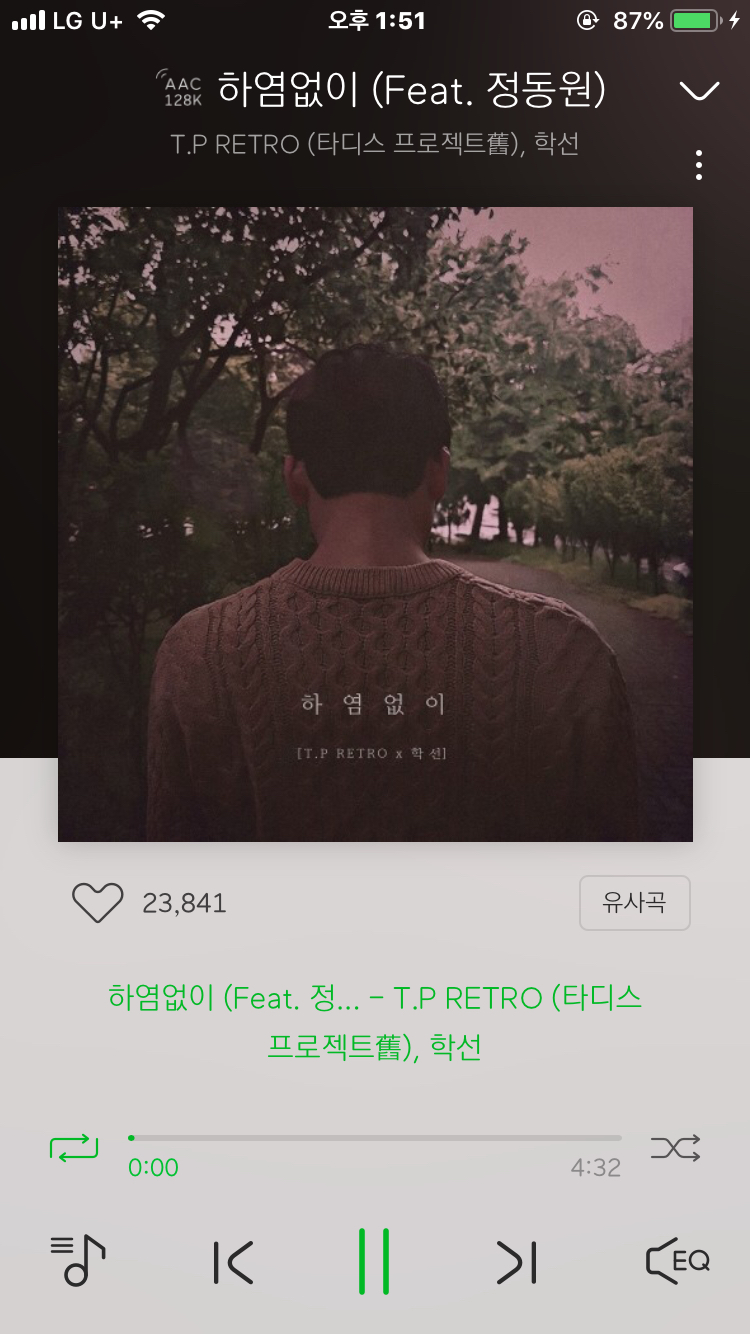The width and height of the screenshot is (750, 1334).
Task: Tap the album cover artwork
Action: tap(375, 521)
